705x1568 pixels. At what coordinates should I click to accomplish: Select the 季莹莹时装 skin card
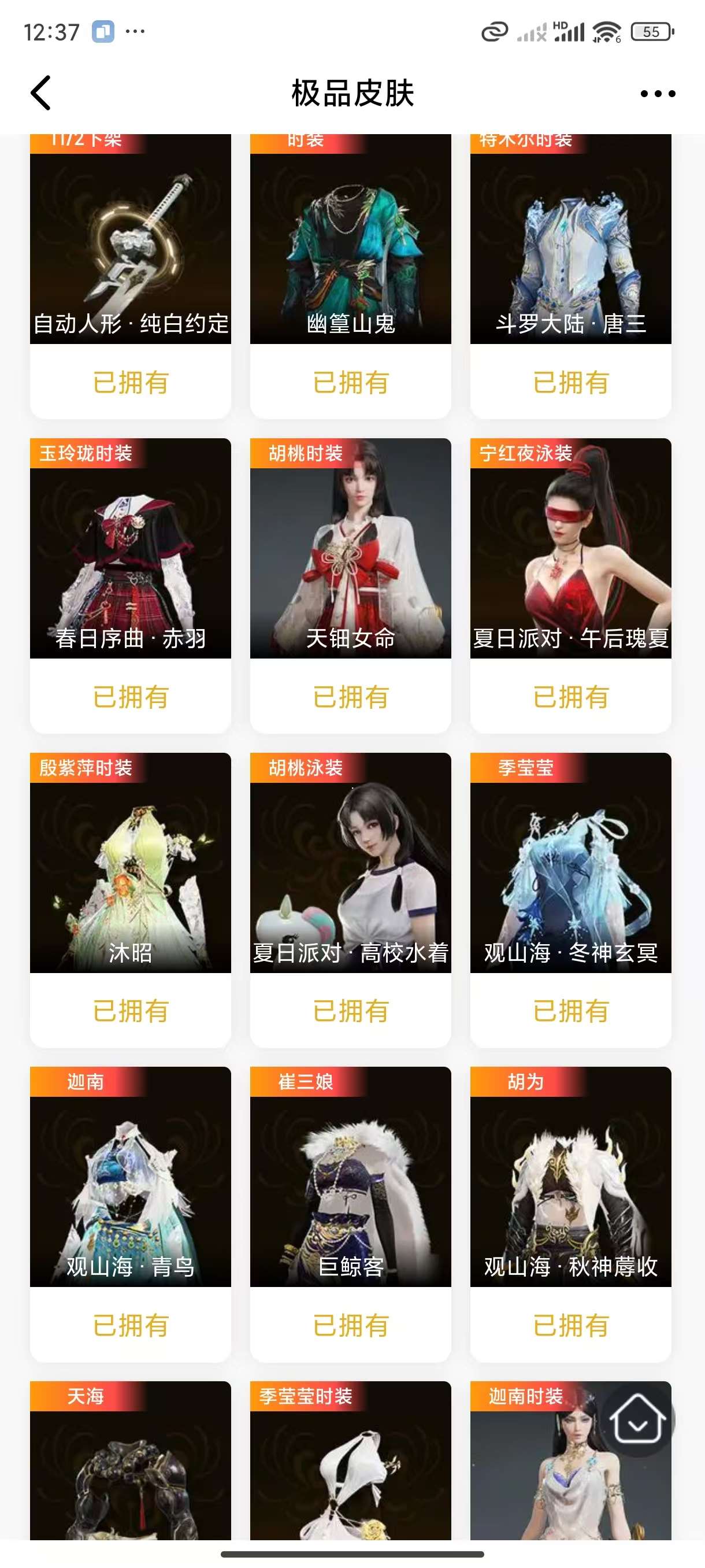coord(350,1473)
